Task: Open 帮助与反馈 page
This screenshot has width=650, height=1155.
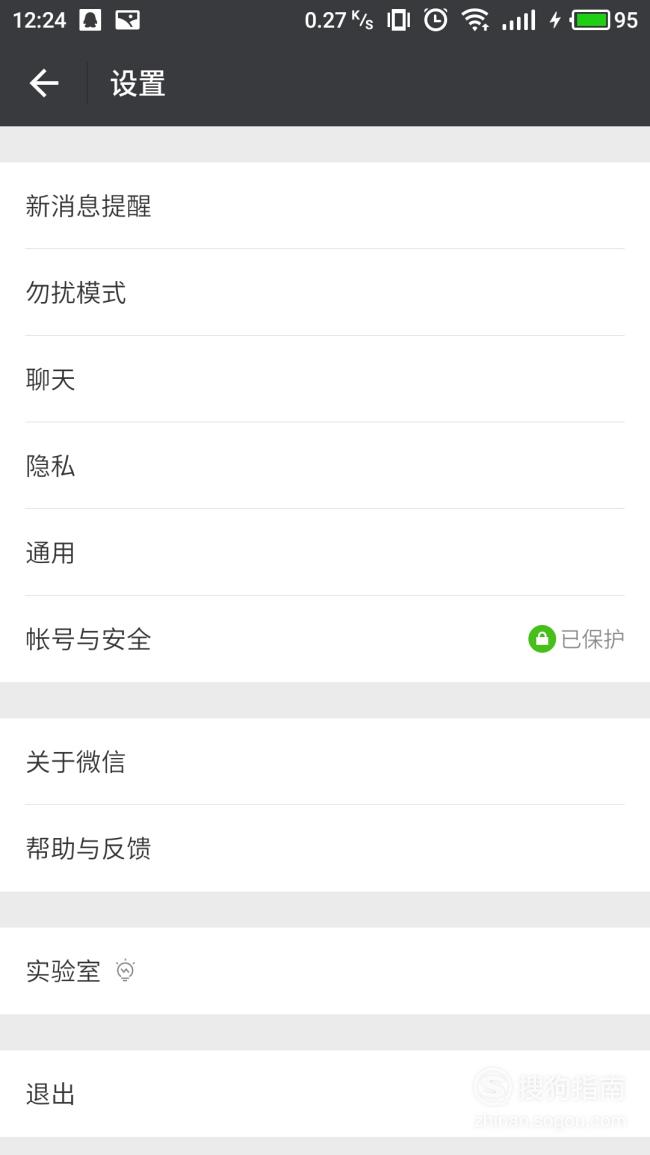Action: click(325, 849)
